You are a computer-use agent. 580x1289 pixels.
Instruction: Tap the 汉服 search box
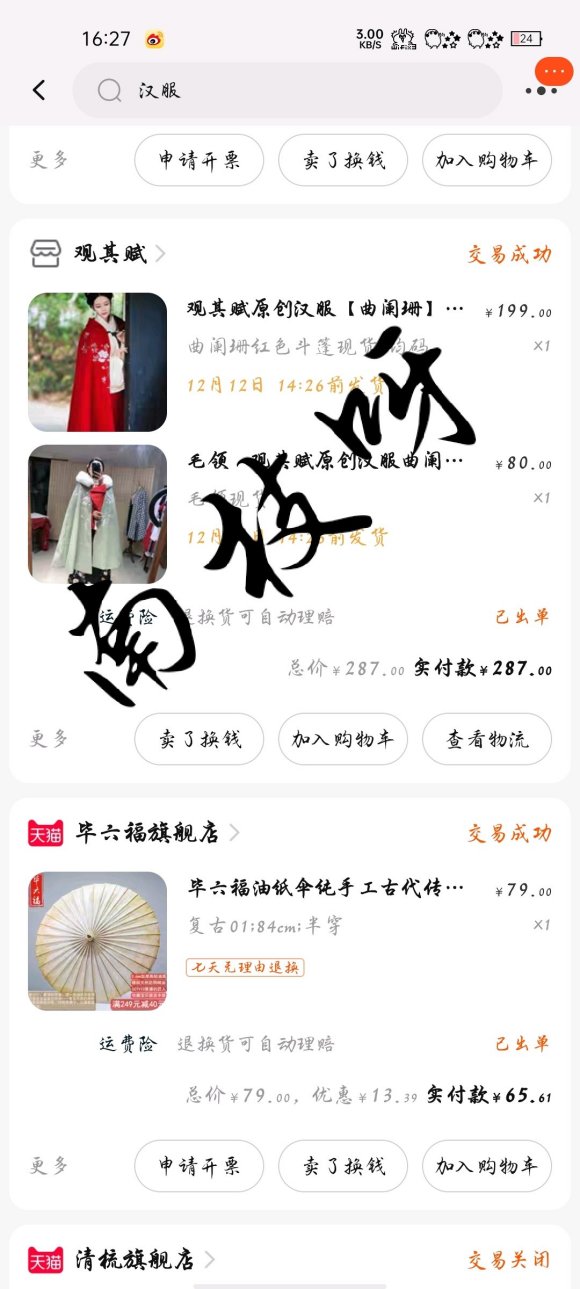pos(287,91)
